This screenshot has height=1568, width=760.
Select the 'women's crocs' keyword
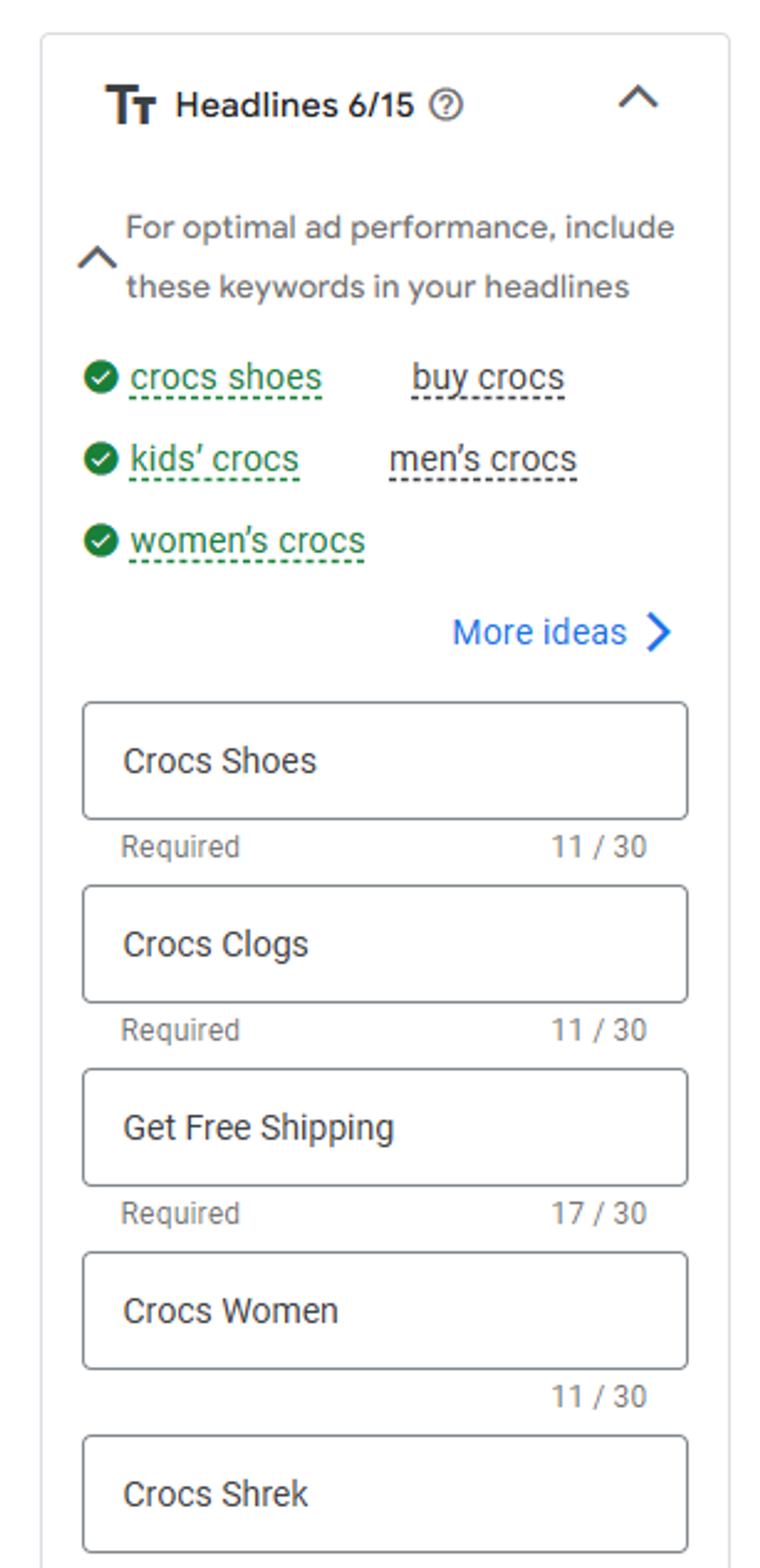247,540
